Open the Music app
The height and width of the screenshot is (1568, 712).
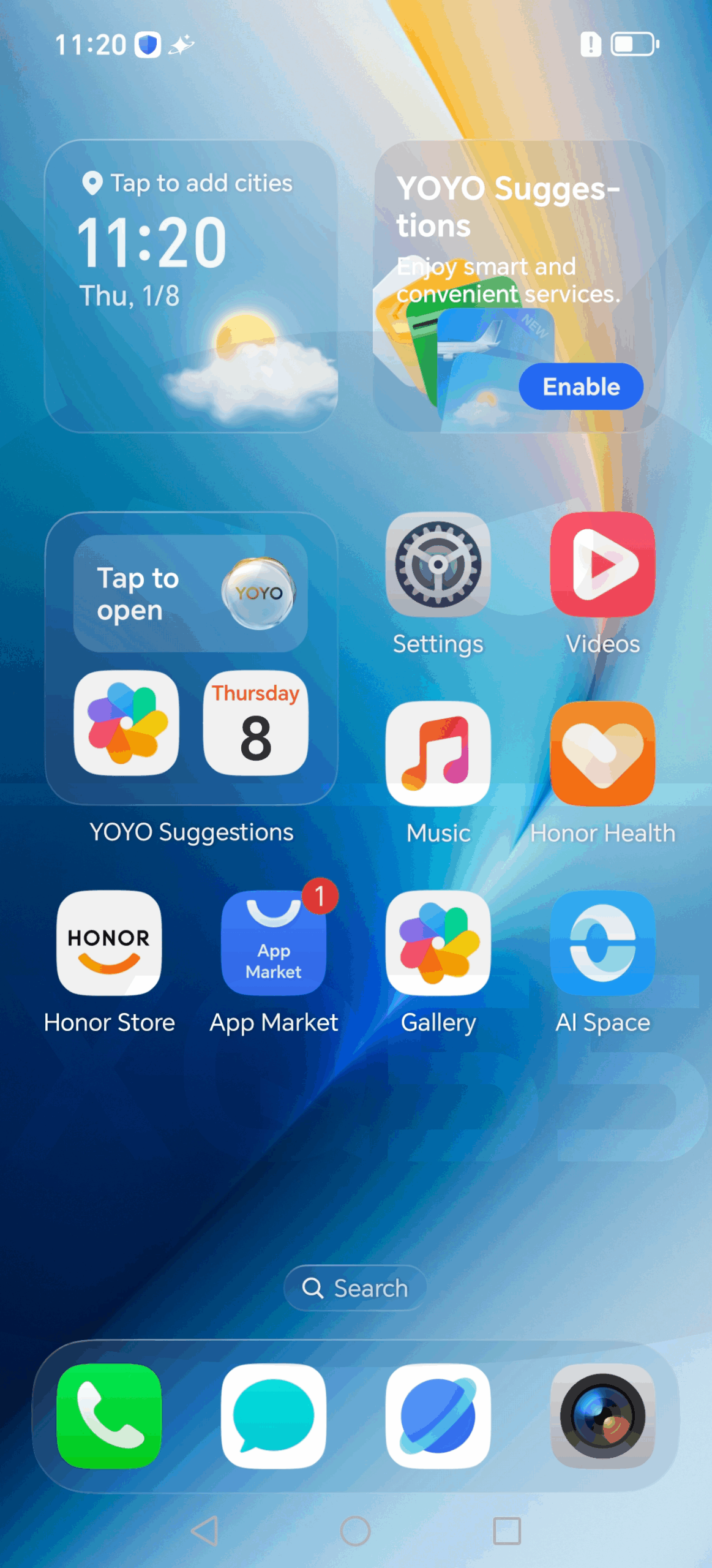coord(438,754)
